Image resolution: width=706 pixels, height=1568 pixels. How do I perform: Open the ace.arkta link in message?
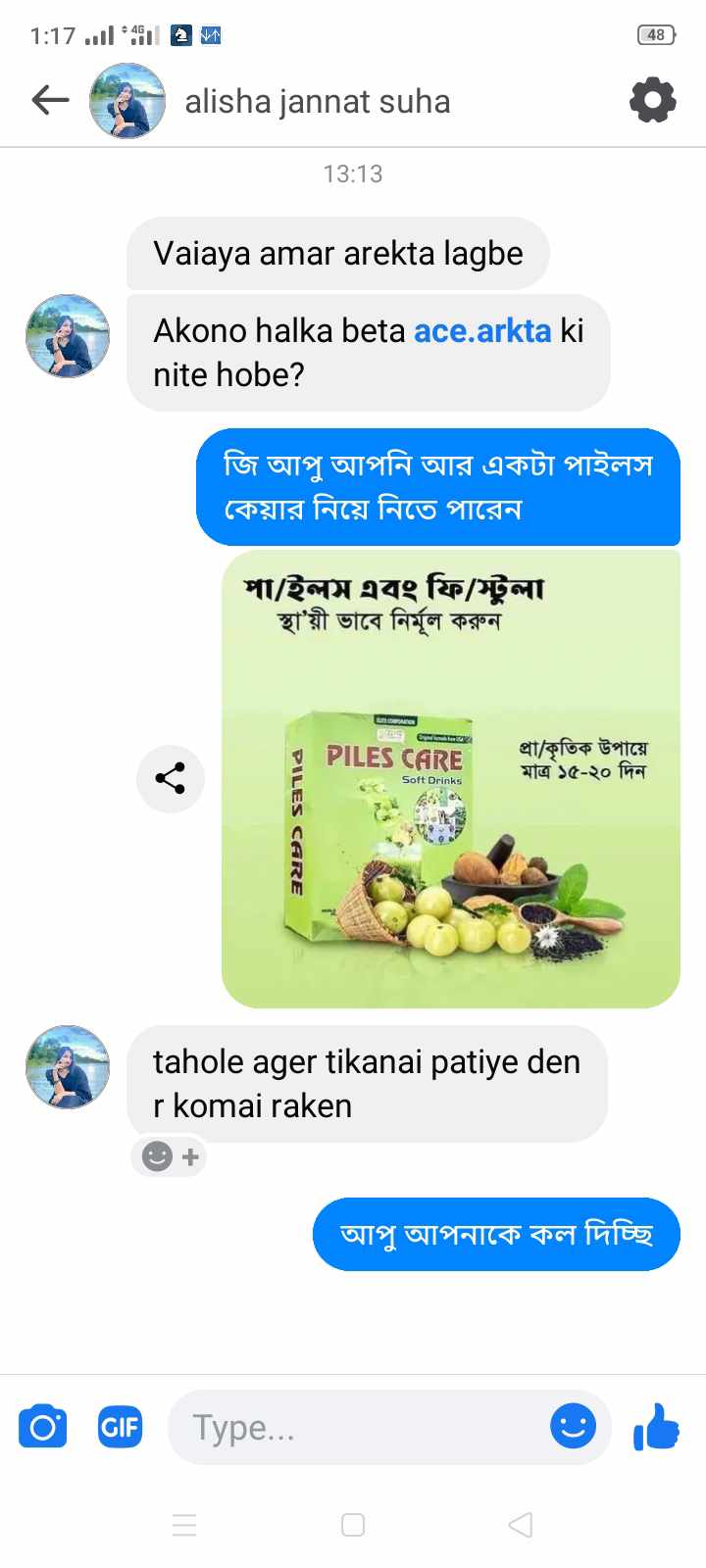[x=481, y=331]
